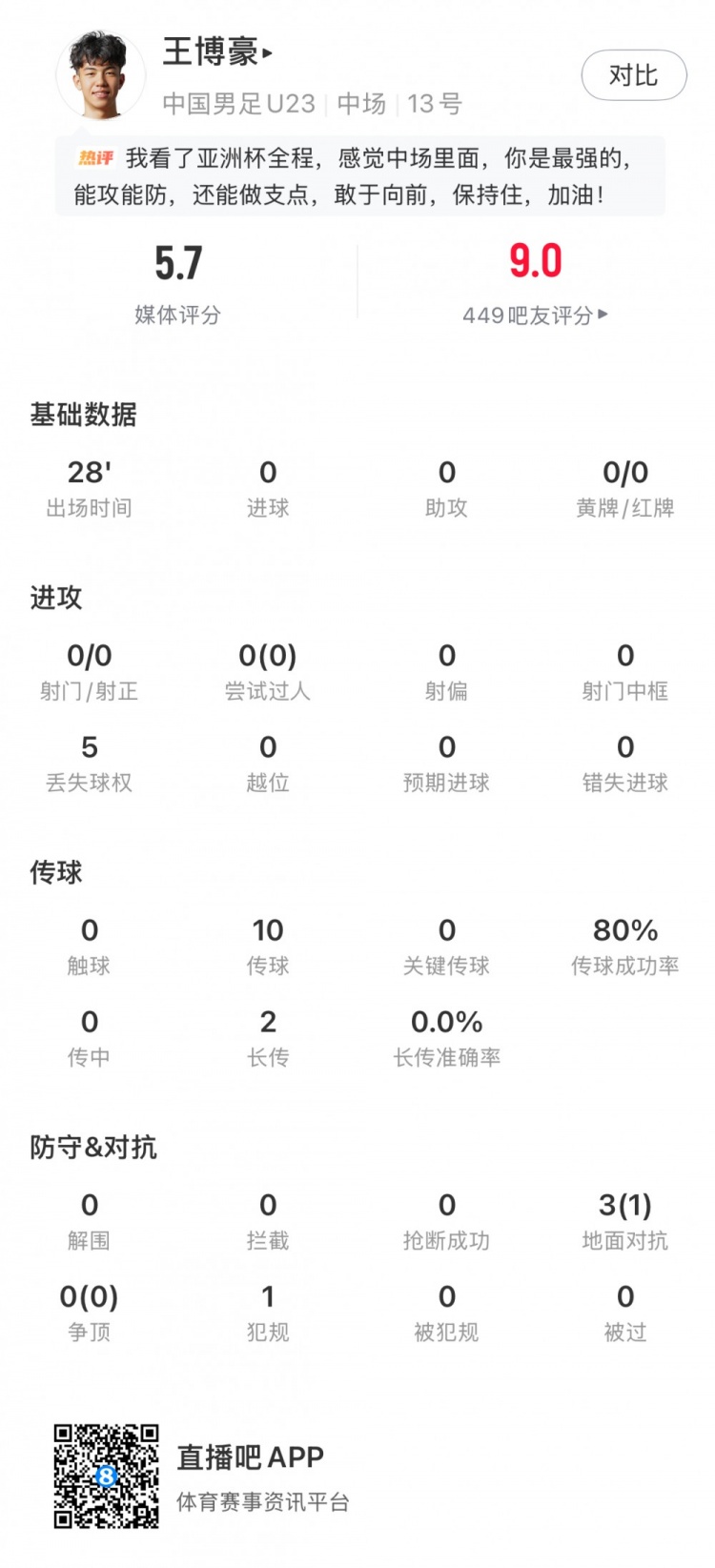Open the 基础数据 section
The image size is (715, 1568).
click(84, 415)
